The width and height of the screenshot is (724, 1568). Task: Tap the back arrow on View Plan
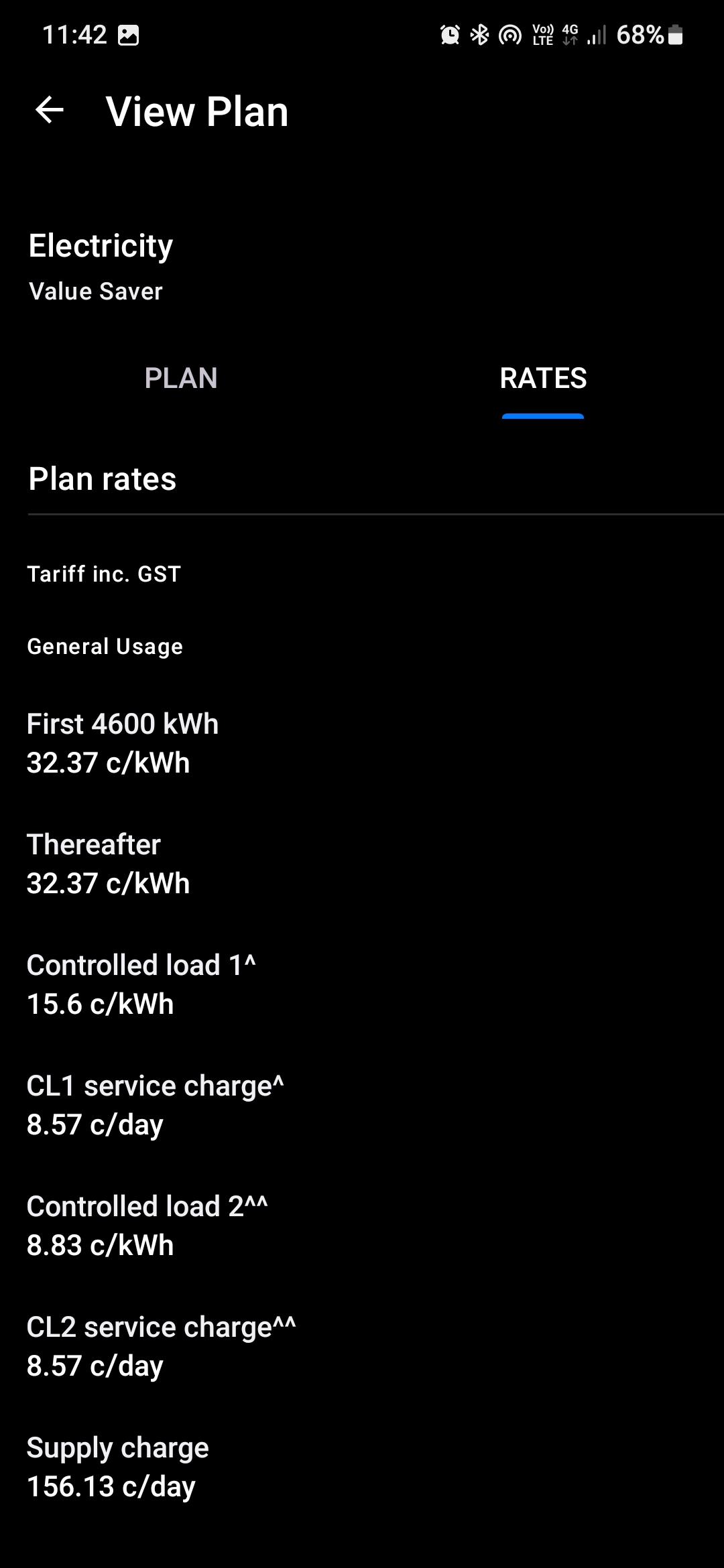49,111
